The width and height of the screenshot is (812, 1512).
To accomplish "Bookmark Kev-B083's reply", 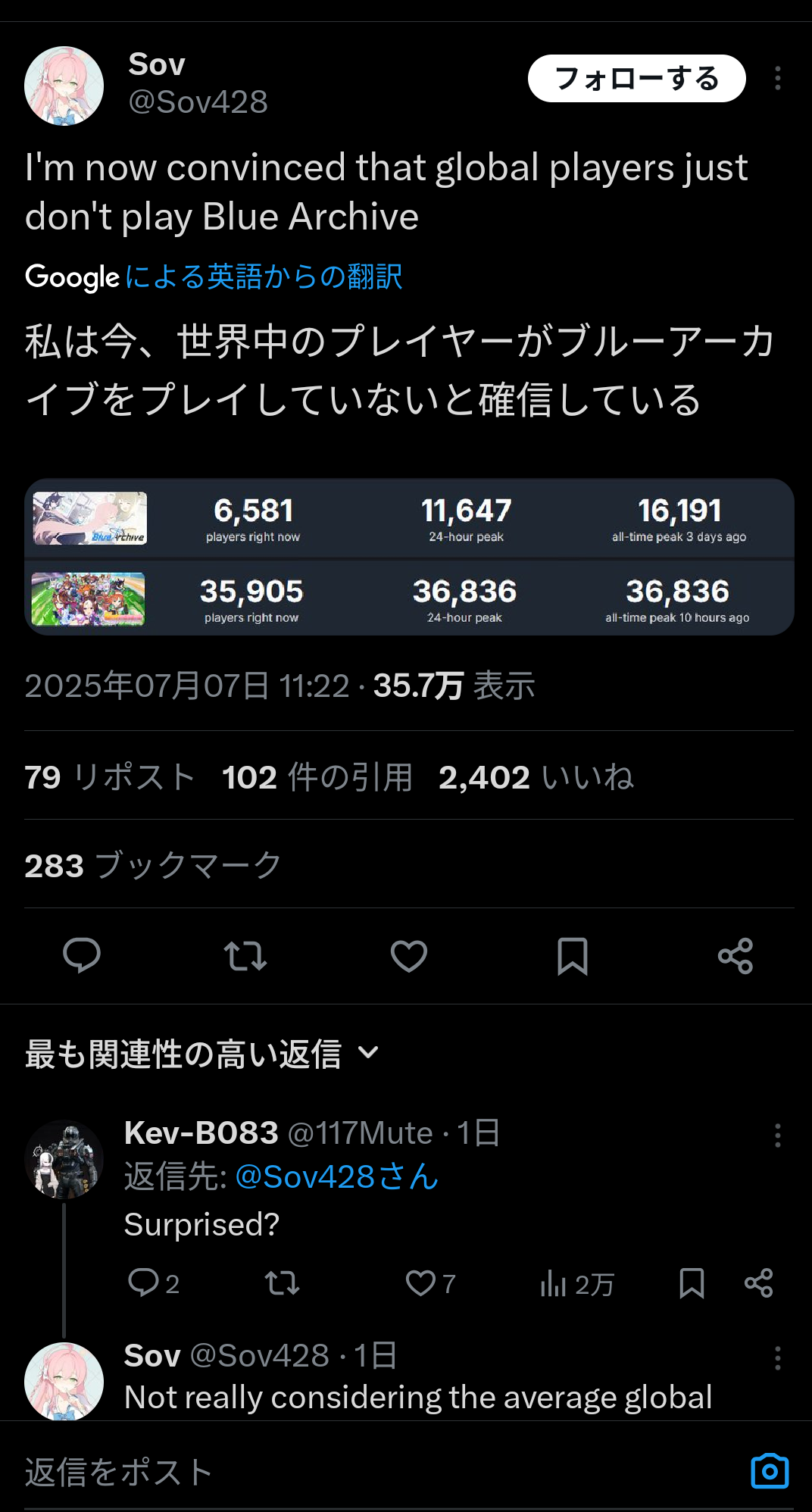I will [x=692, y=1283].
